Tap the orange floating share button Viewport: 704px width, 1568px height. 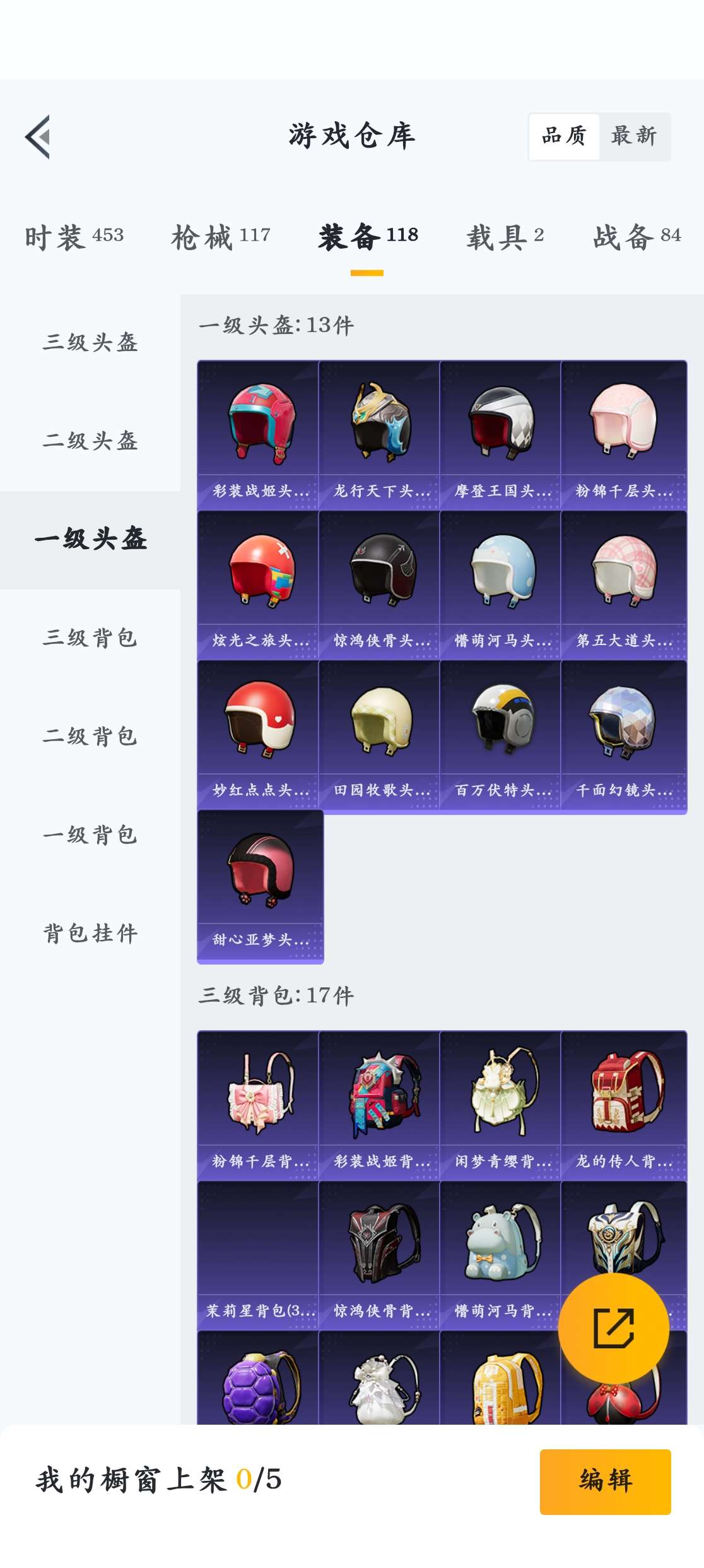[613, 1328]
